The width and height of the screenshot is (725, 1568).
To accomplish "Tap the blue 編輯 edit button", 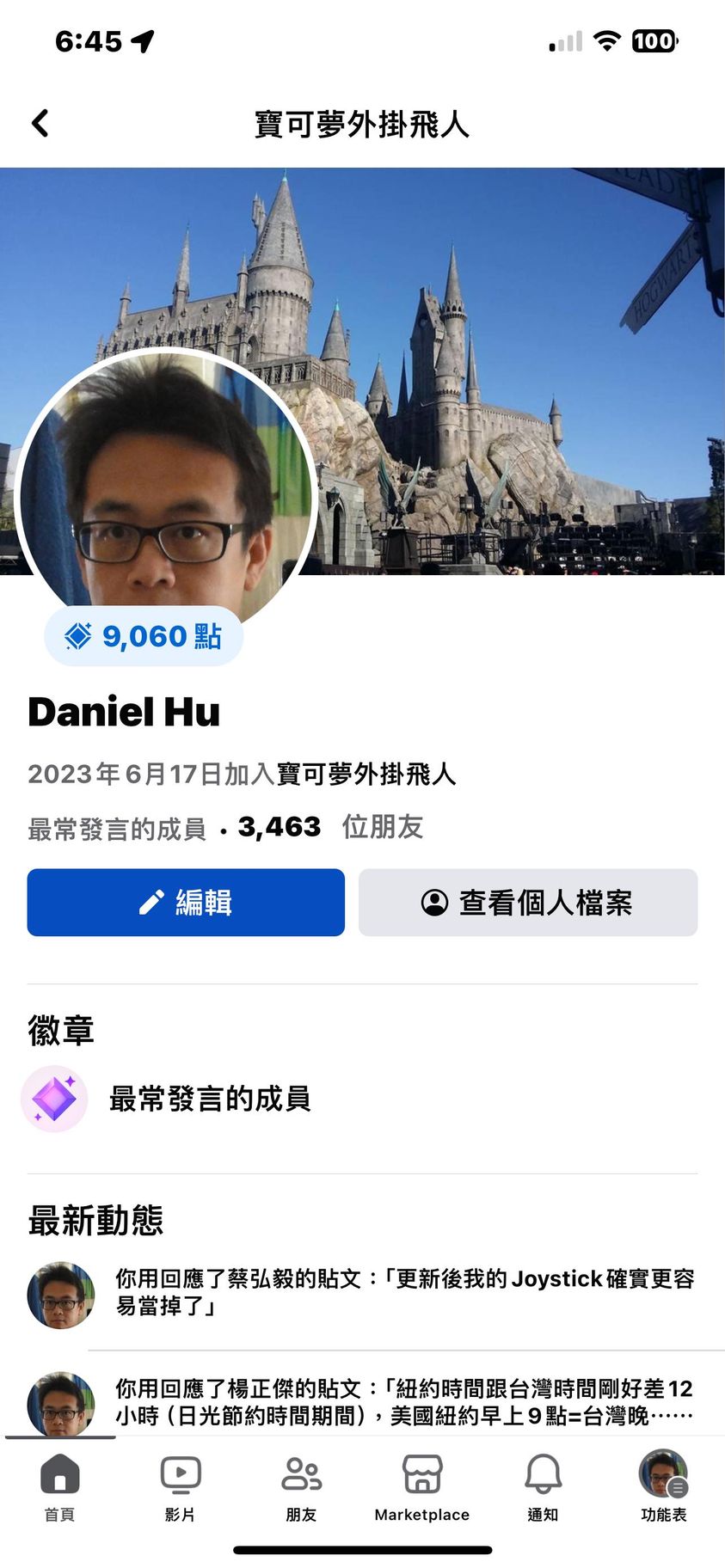I will pyautogui.click(x=186, y=903).
